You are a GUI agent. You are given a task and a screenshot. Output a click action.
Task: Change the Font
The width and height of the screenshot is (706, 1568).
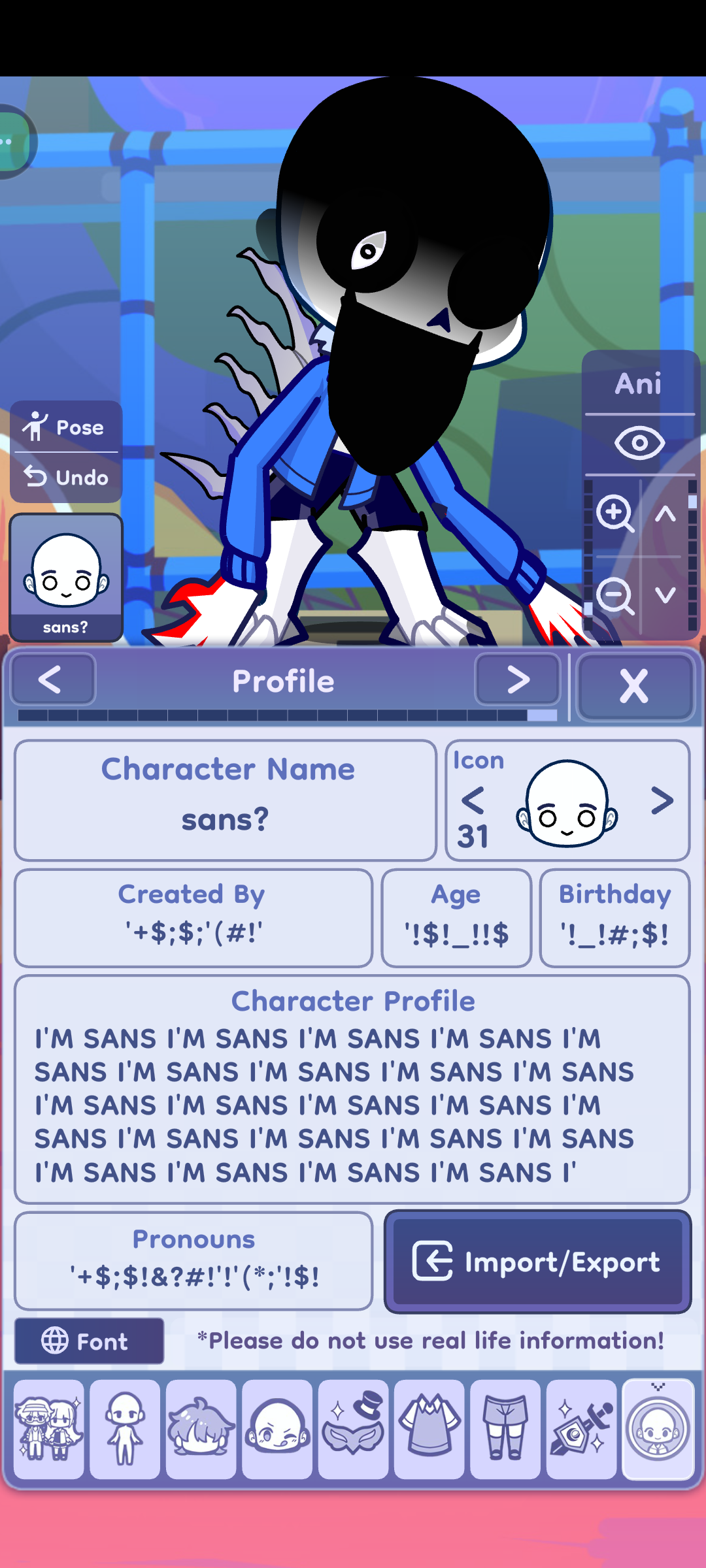[89, 1341]
